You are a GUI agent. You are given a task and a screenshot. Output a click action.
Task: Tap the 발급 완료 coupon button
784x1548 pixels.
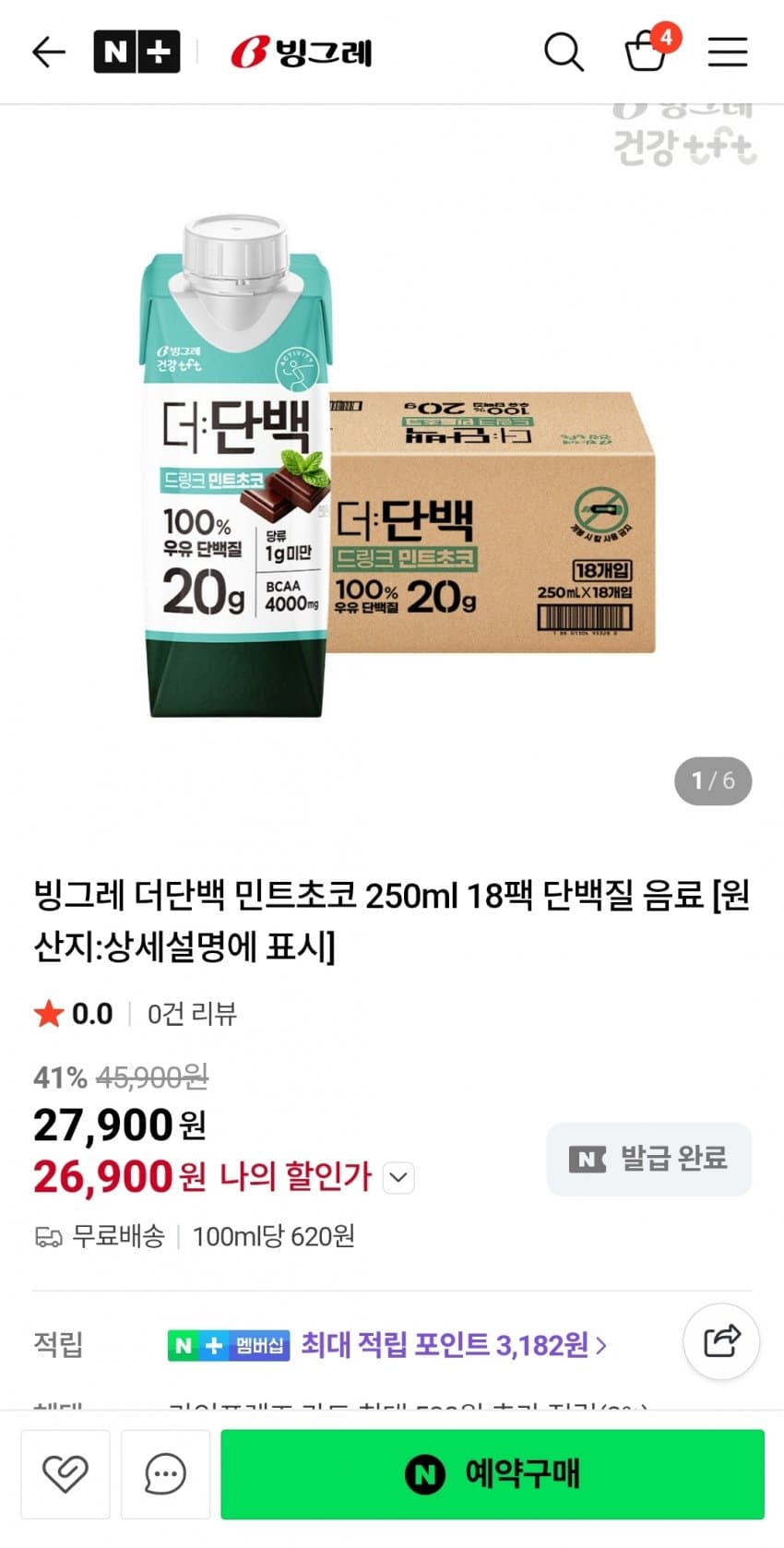coord(648,1159)
